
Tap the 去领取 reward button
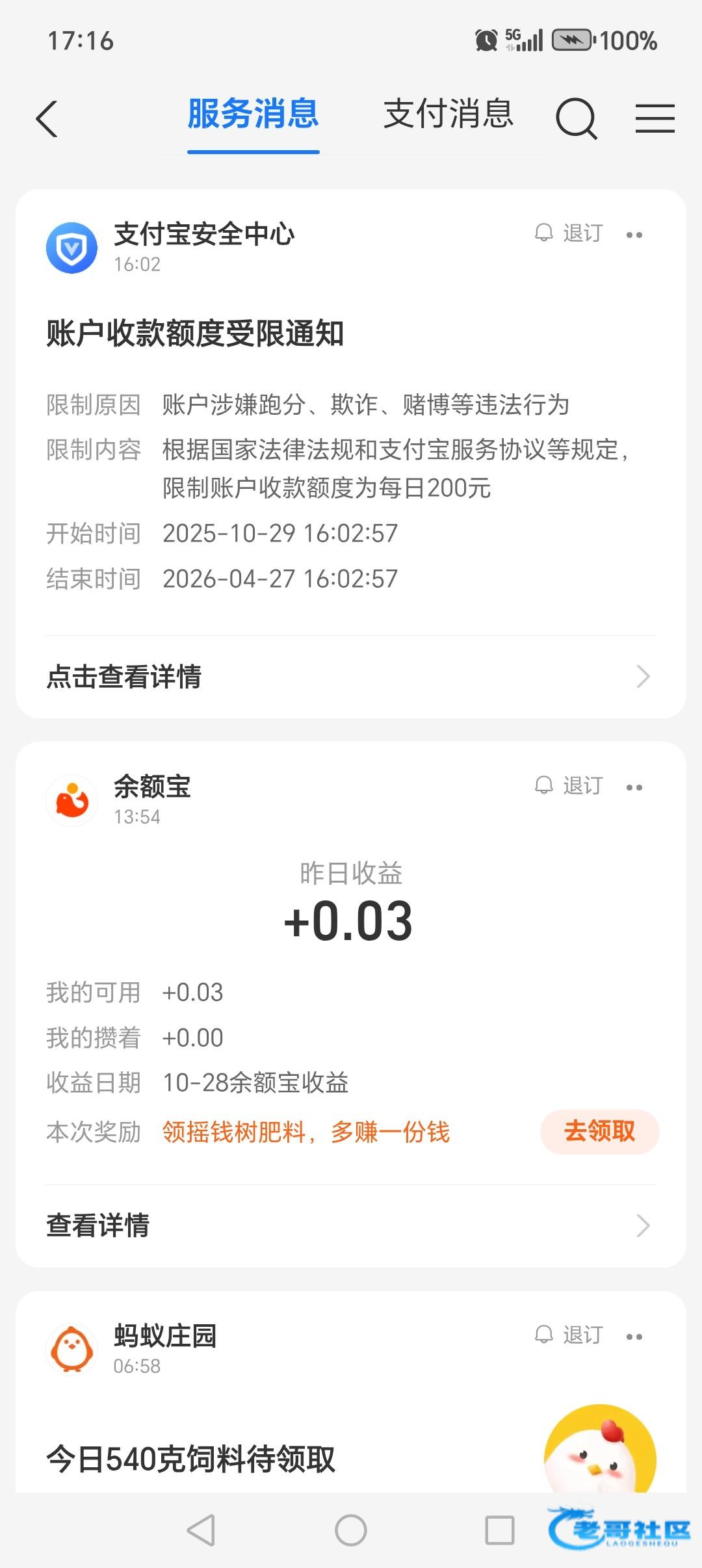click(x=599, y=1132)
